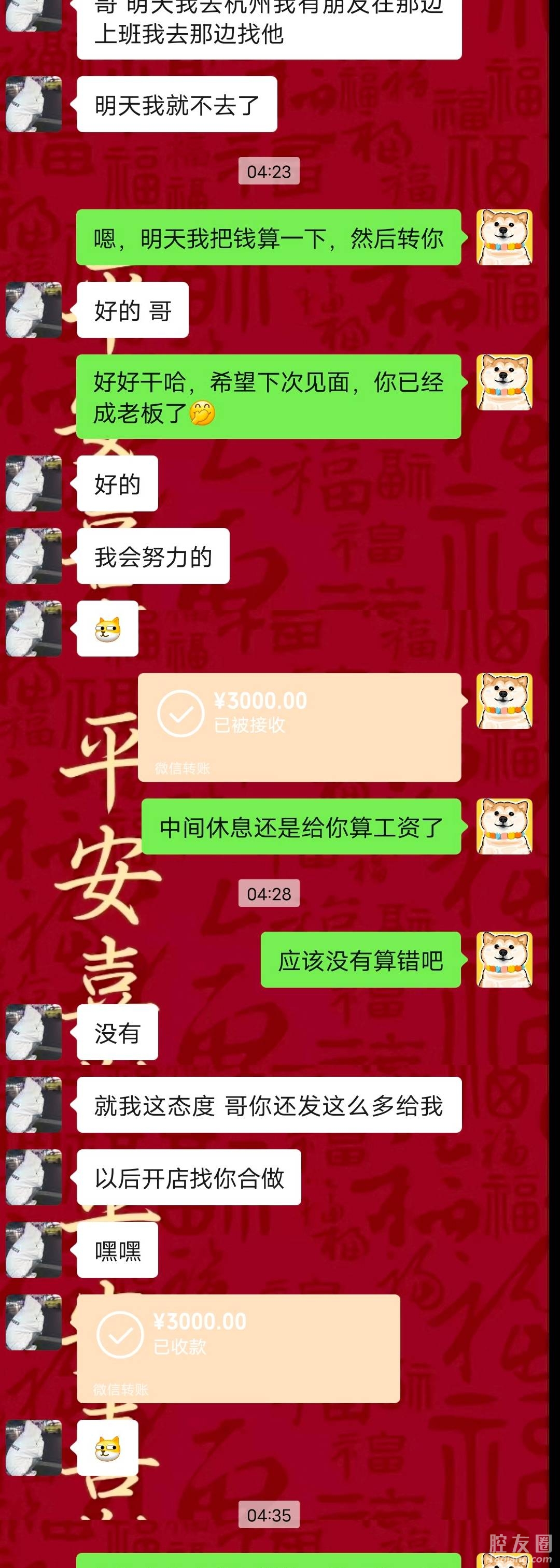Tap the contact's avatar beside 我会努力的
Image resolution: width=560 pixels, height=1568 pixels.
[34, 555]
